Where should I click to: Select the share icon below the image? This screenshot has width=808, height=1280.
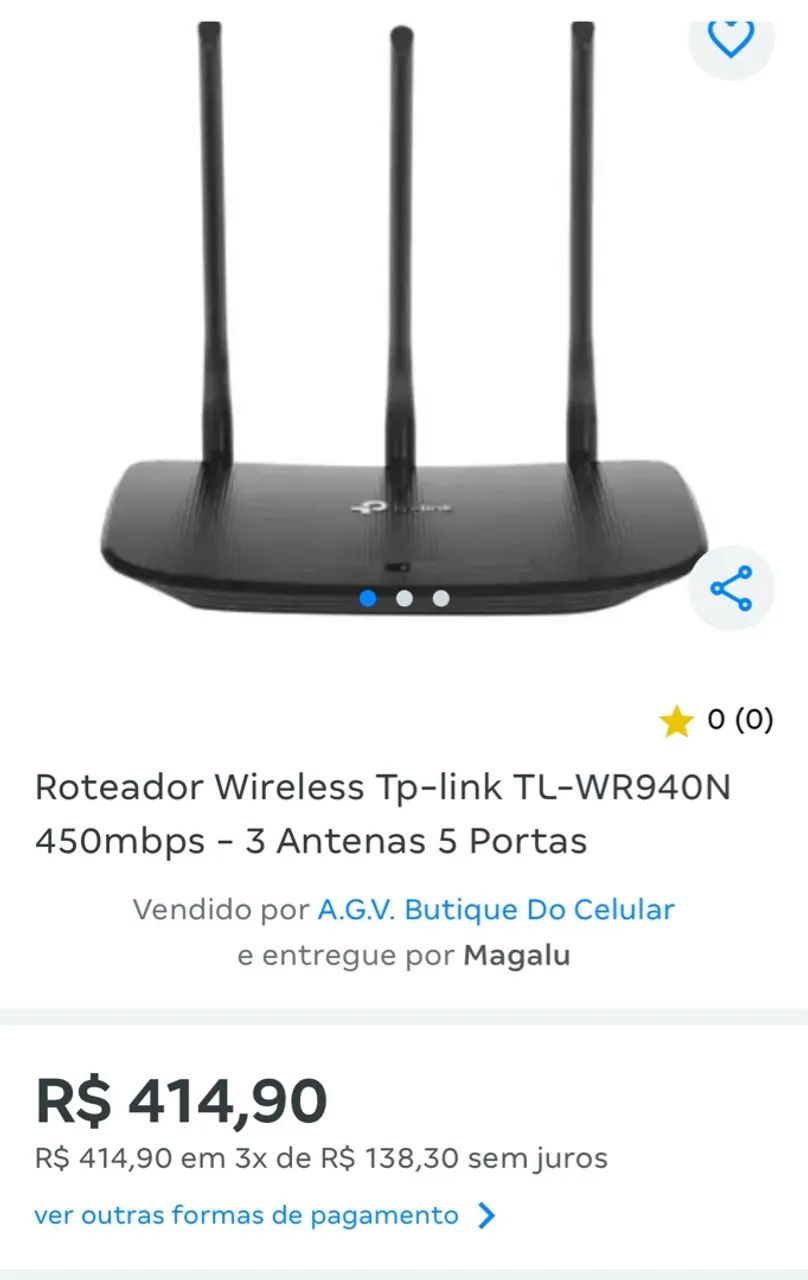point(733,590)
